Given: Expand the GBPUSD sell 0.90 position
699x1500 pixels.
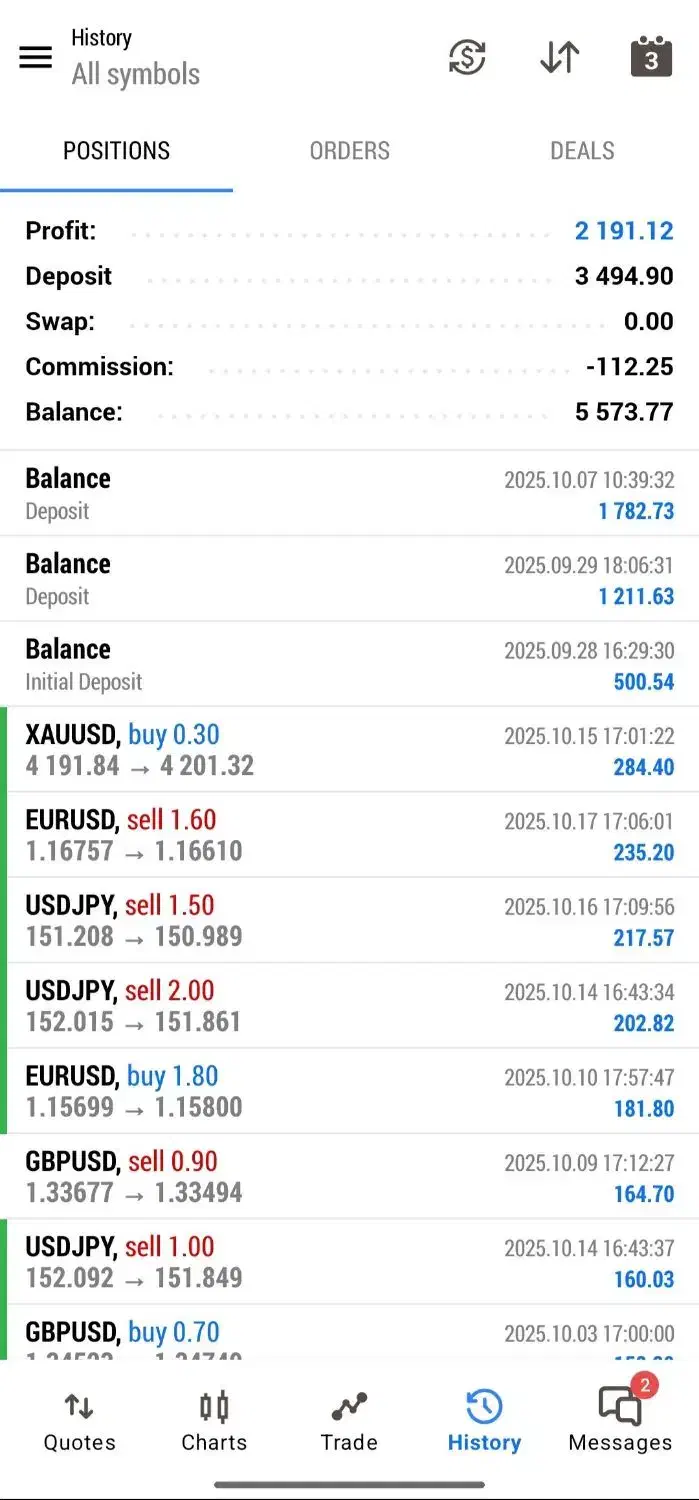Looking at the screenshot, I should (349, 1176).
